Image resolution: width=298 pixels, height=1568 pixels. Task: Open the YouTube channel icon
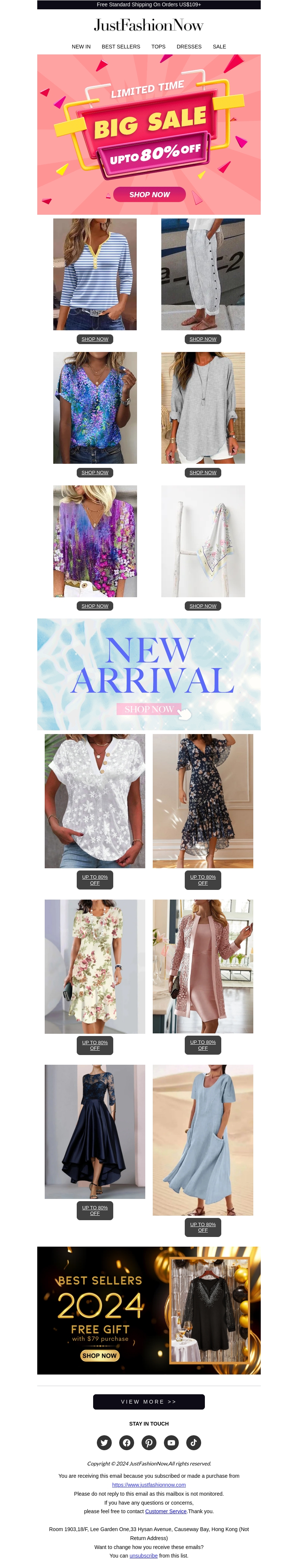tap(171, 1442)
